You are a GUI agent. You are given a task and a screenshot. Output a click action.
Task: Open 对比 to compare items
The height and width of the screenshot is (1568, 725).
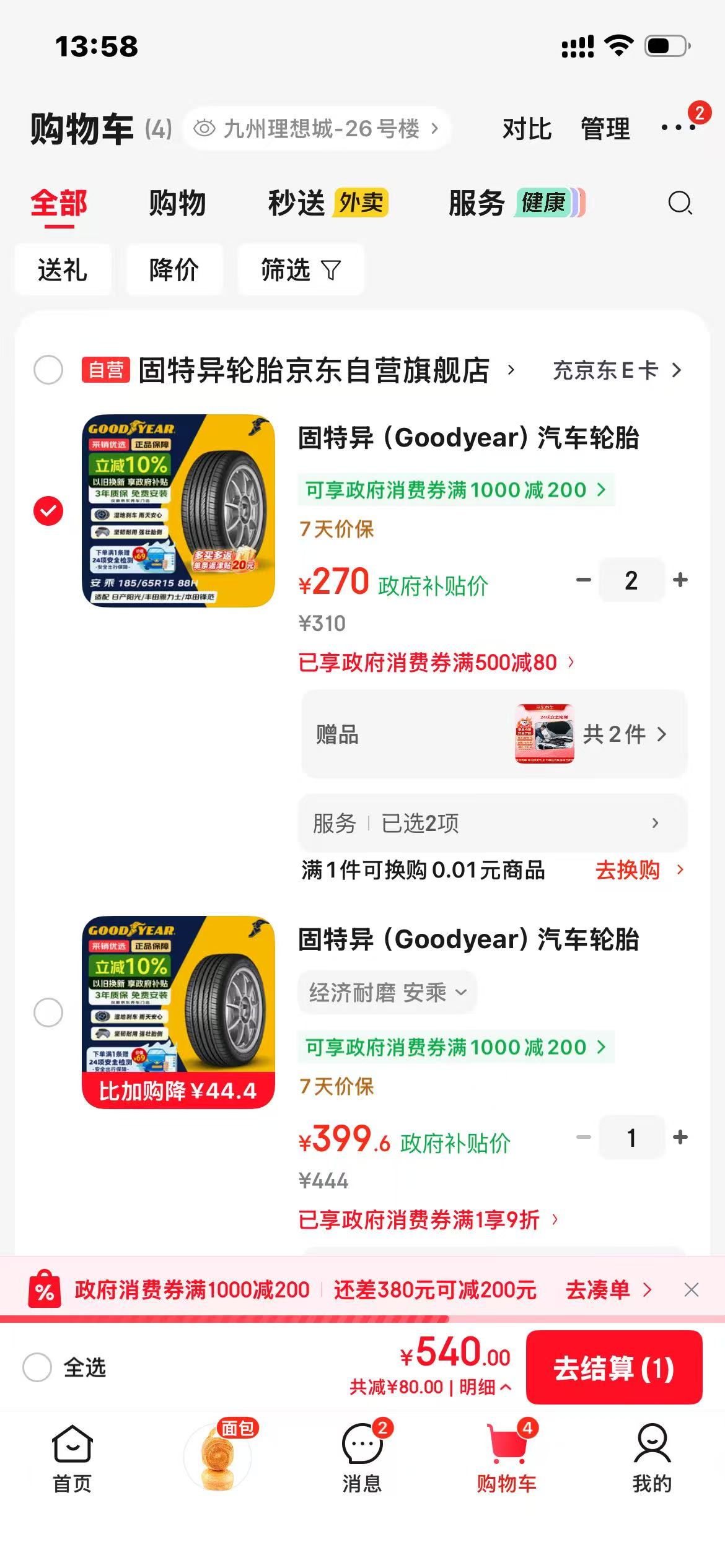coord(527,129)
